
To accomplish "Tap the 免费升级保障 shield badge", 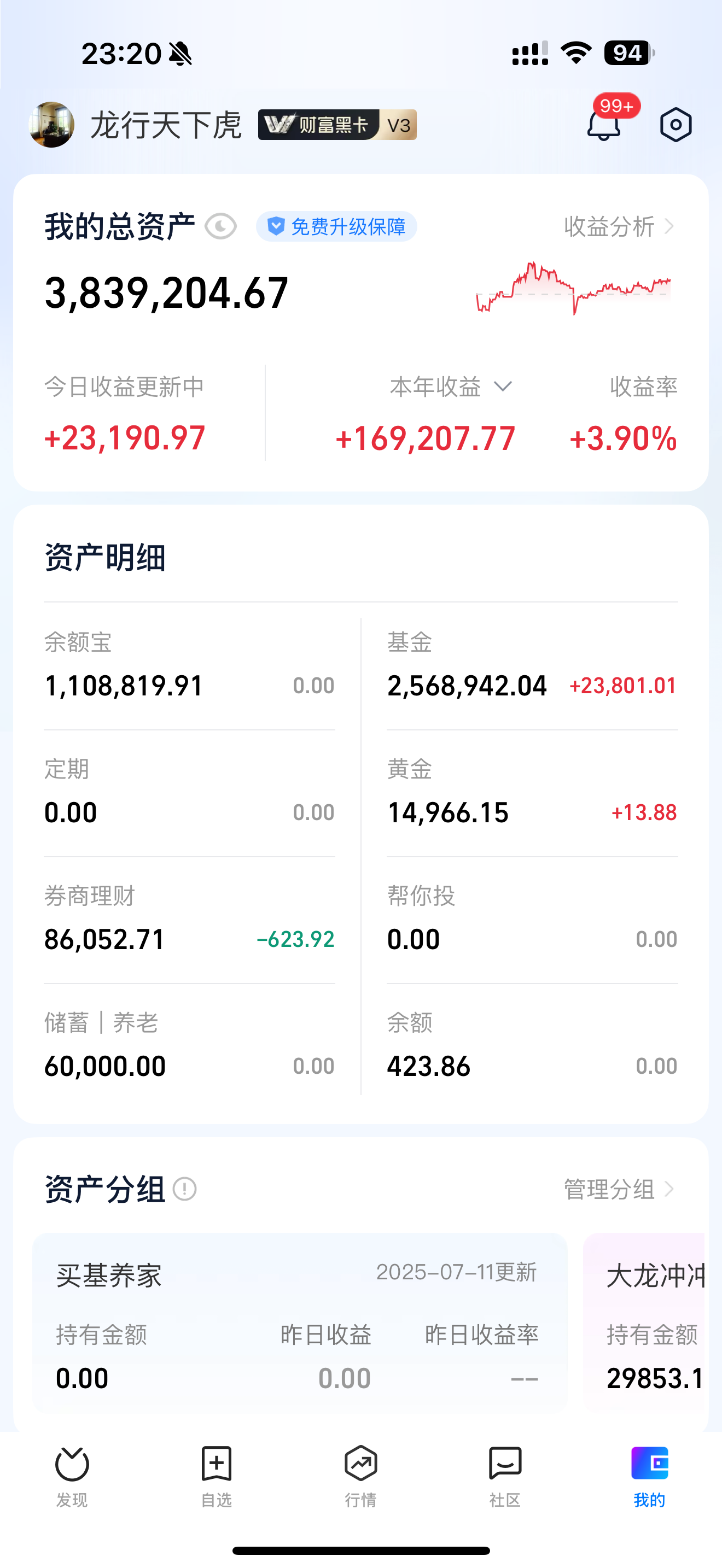I will pos(336,226).
